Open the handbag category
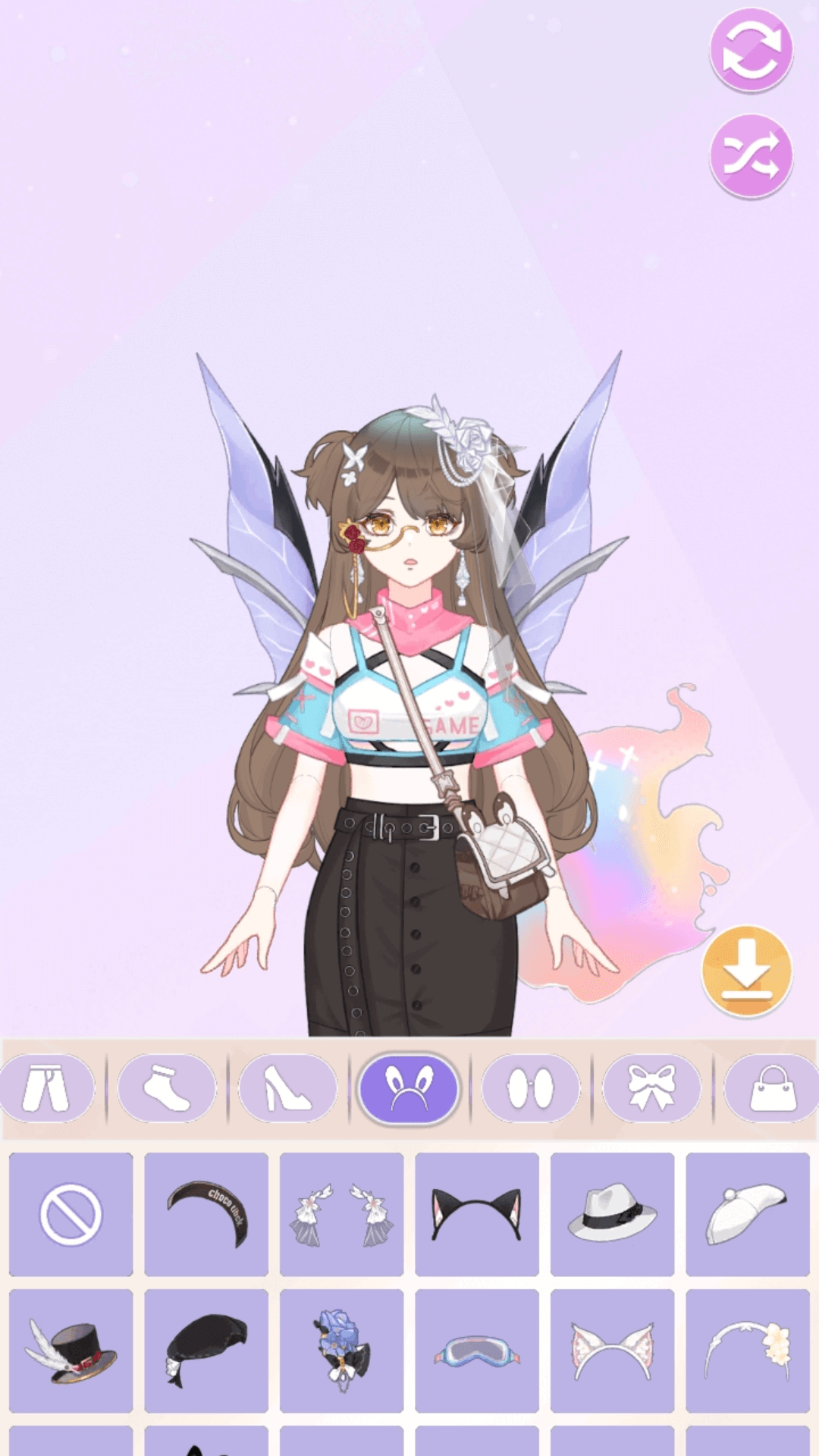Screen dimensions: 819x1456 pos(772,1088)
